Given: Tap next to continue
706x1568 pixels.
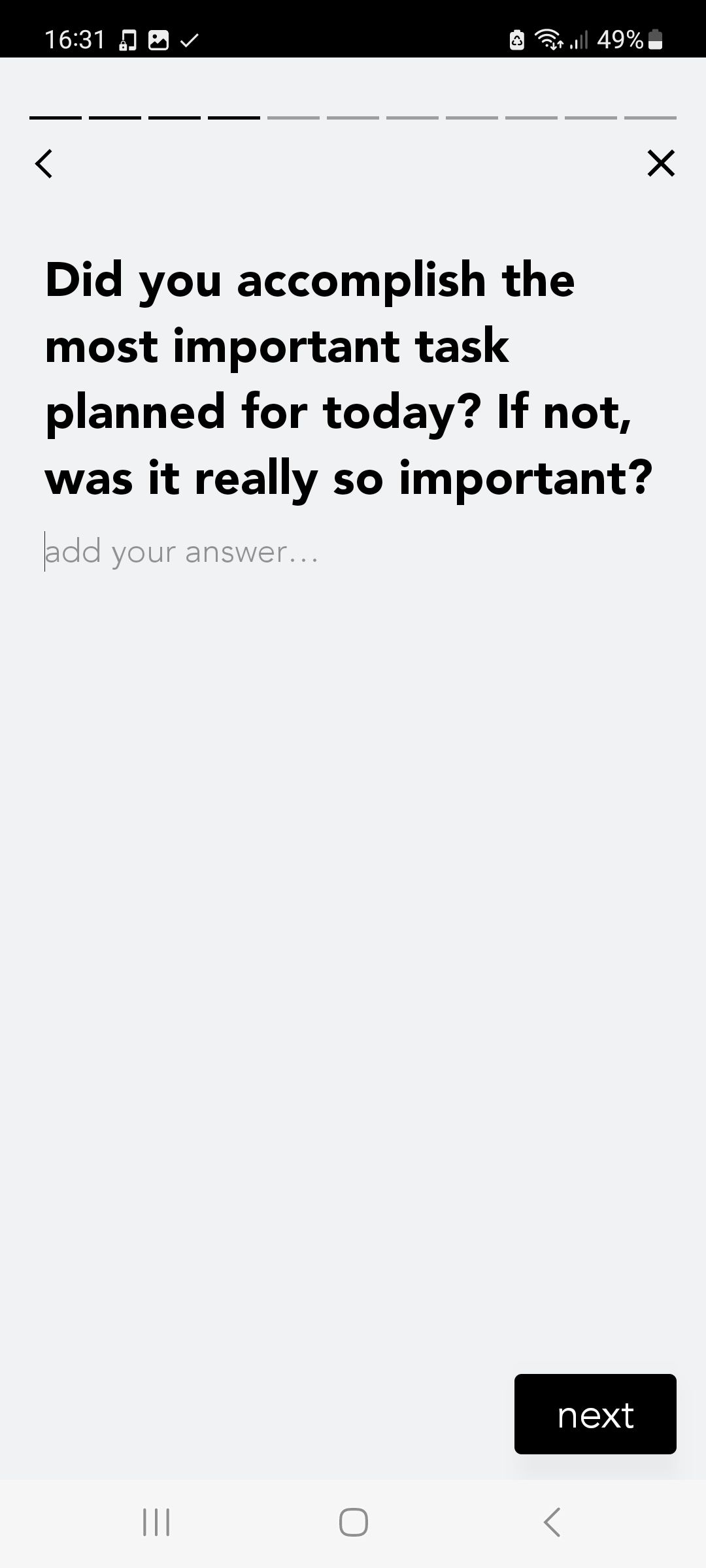Looking at the screenshot, I should click(595, 1414).
